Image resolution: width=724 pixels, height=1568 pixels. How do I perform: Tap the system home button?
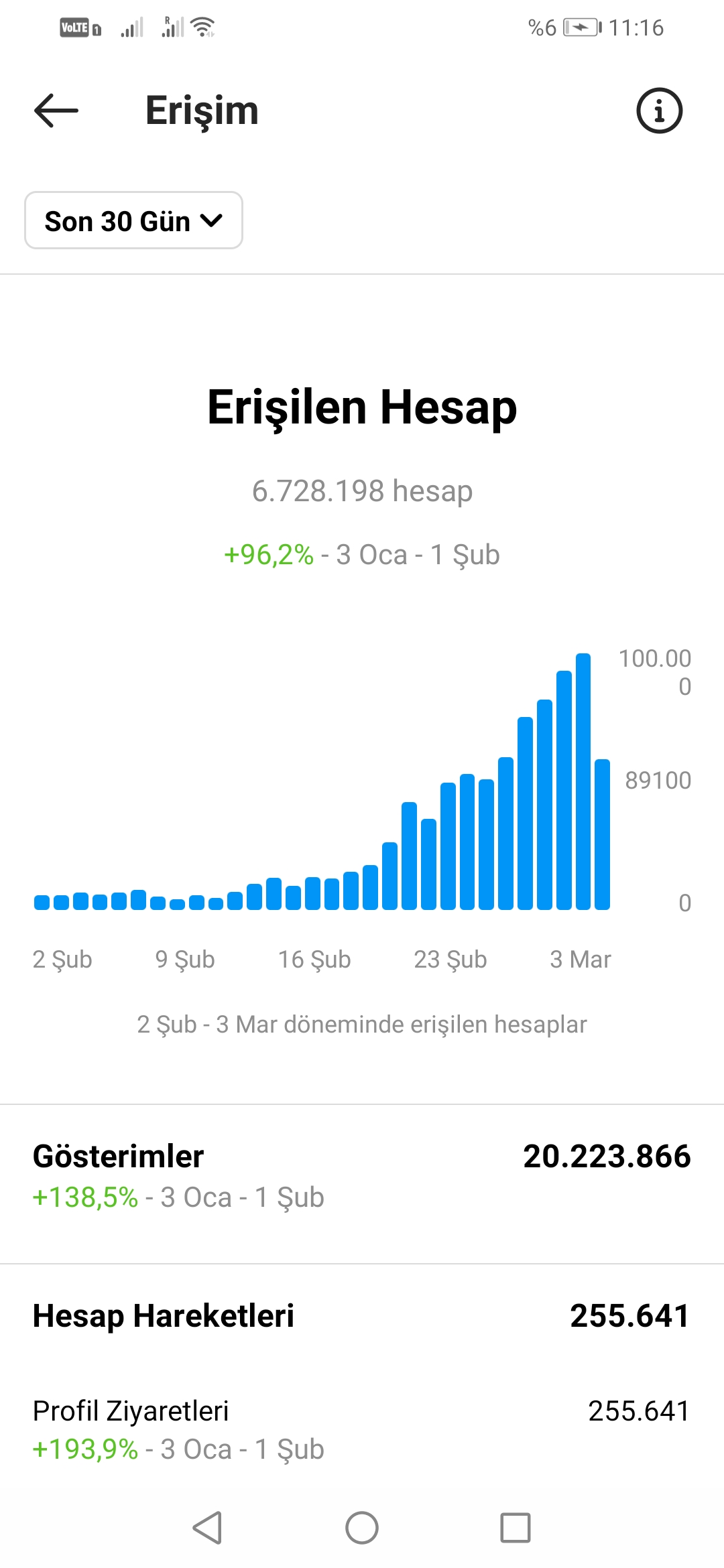point(362,1528)
